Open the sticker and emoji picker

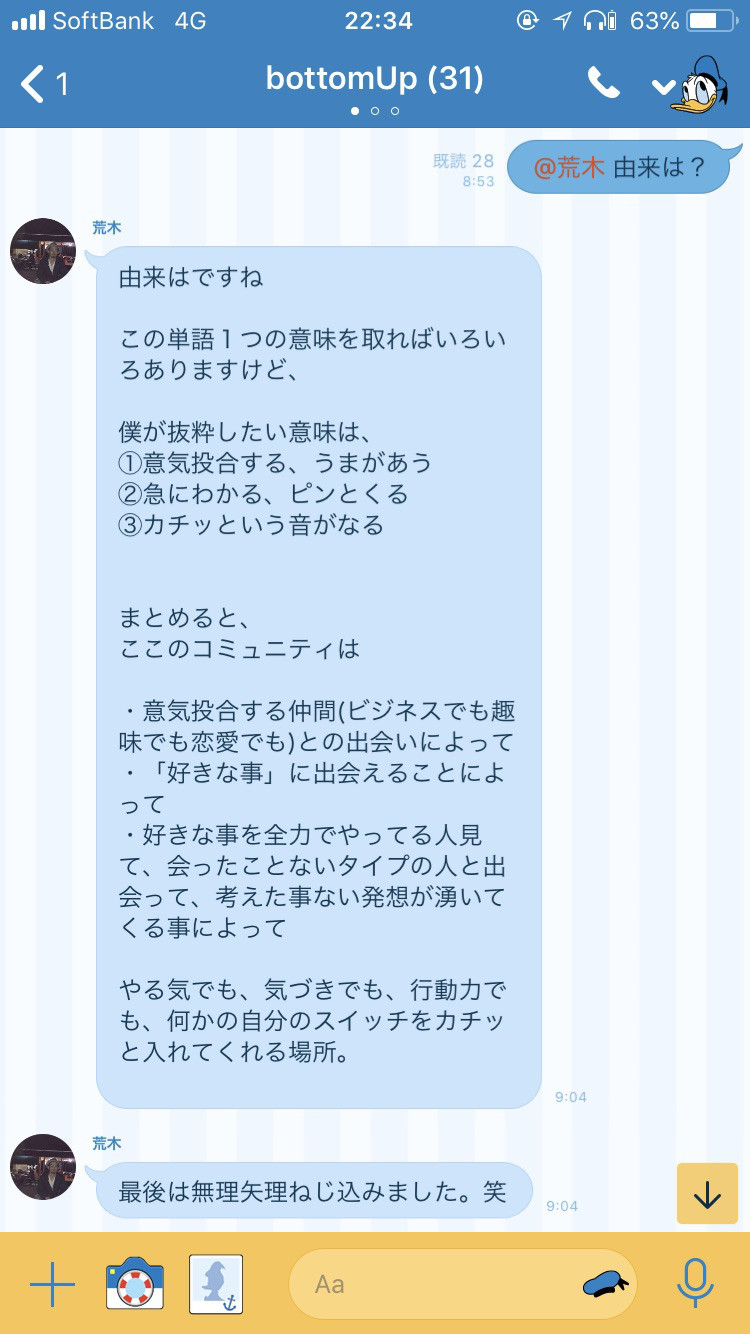(606, 1284)
